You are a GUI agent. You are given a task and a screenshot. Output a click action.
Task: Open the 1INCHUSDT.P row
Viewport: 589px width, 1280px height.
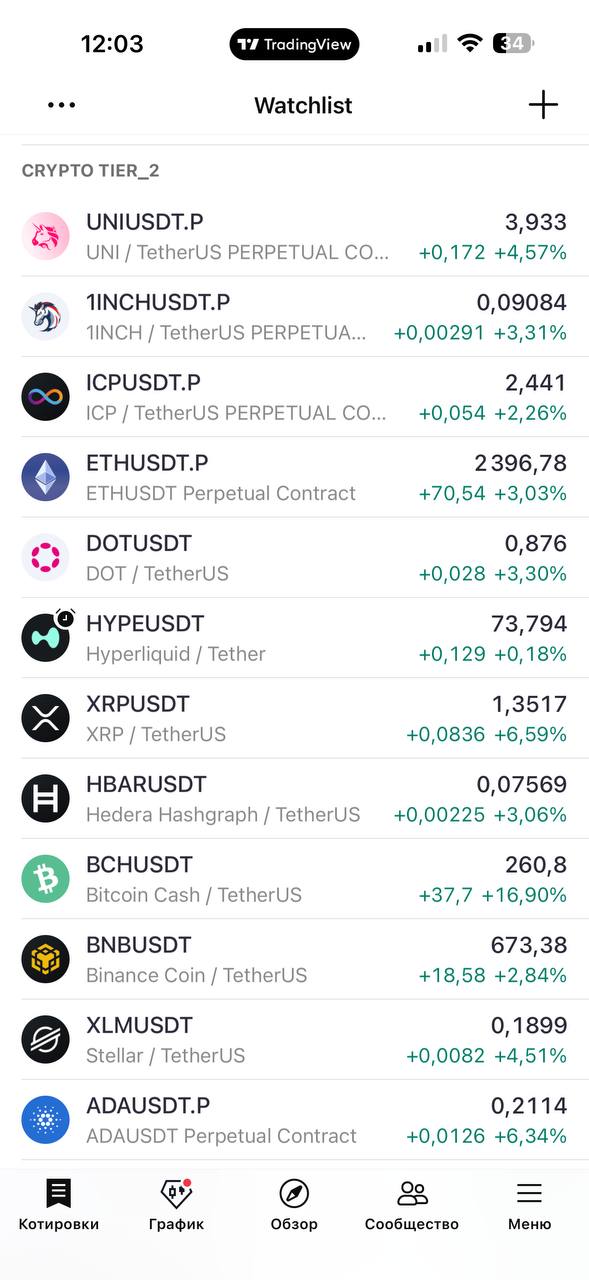click(294, 317)
